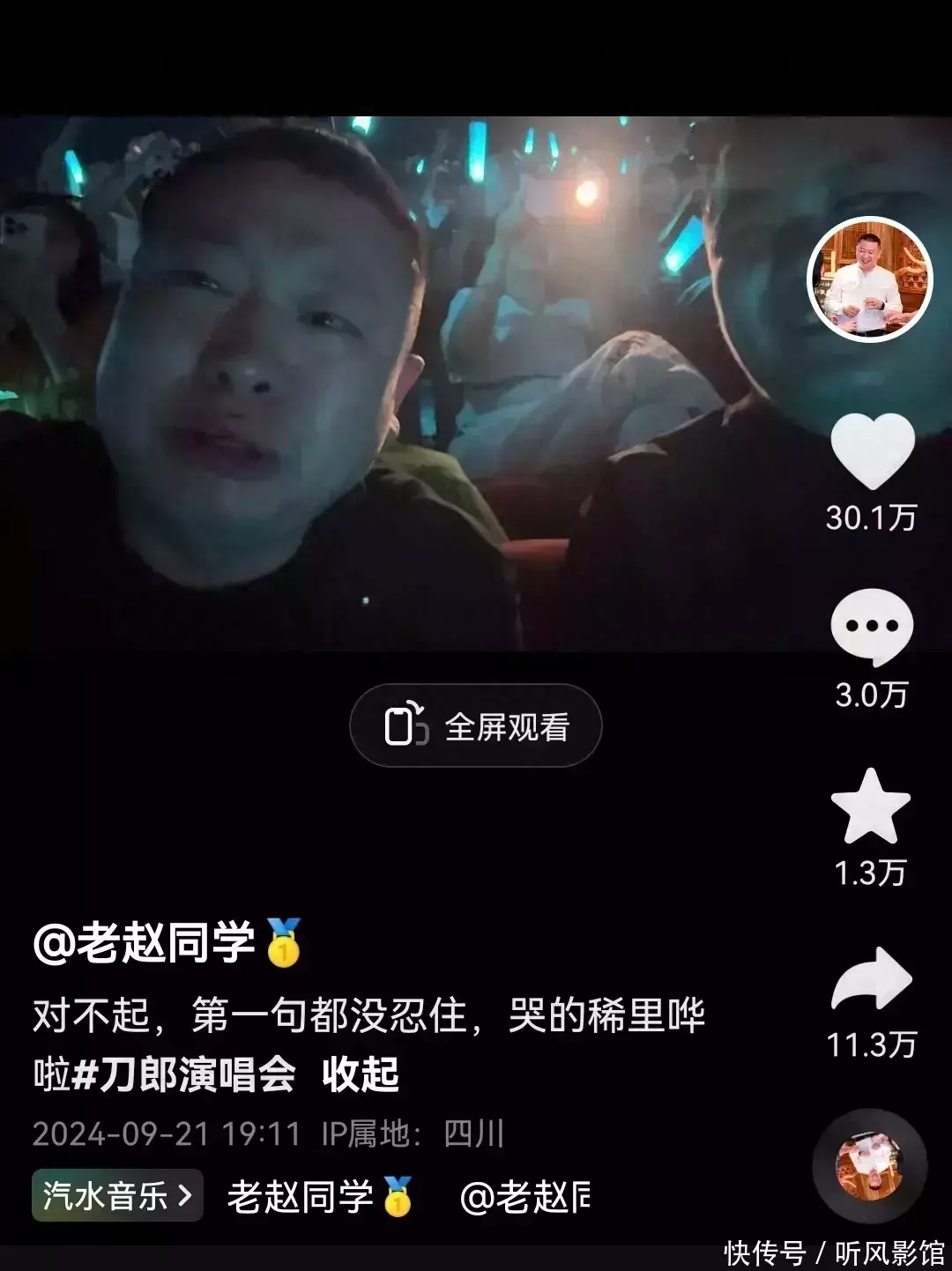The width and height of the screenshot is (952, 1271).
Task: Open the comments bubble
Action: click(x=872, y=627)
